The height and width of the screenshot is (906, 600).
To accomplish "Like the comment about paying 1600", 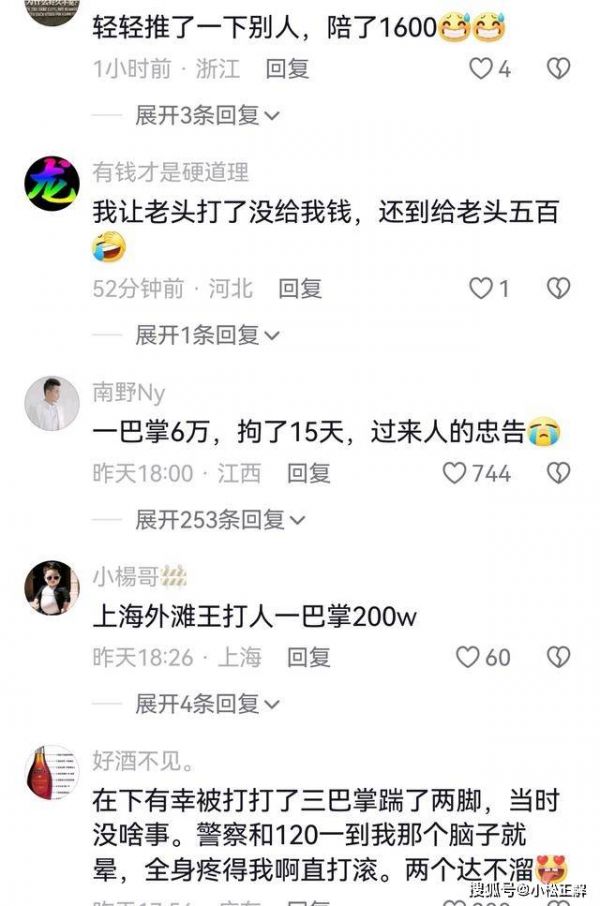I will (481, 69).
